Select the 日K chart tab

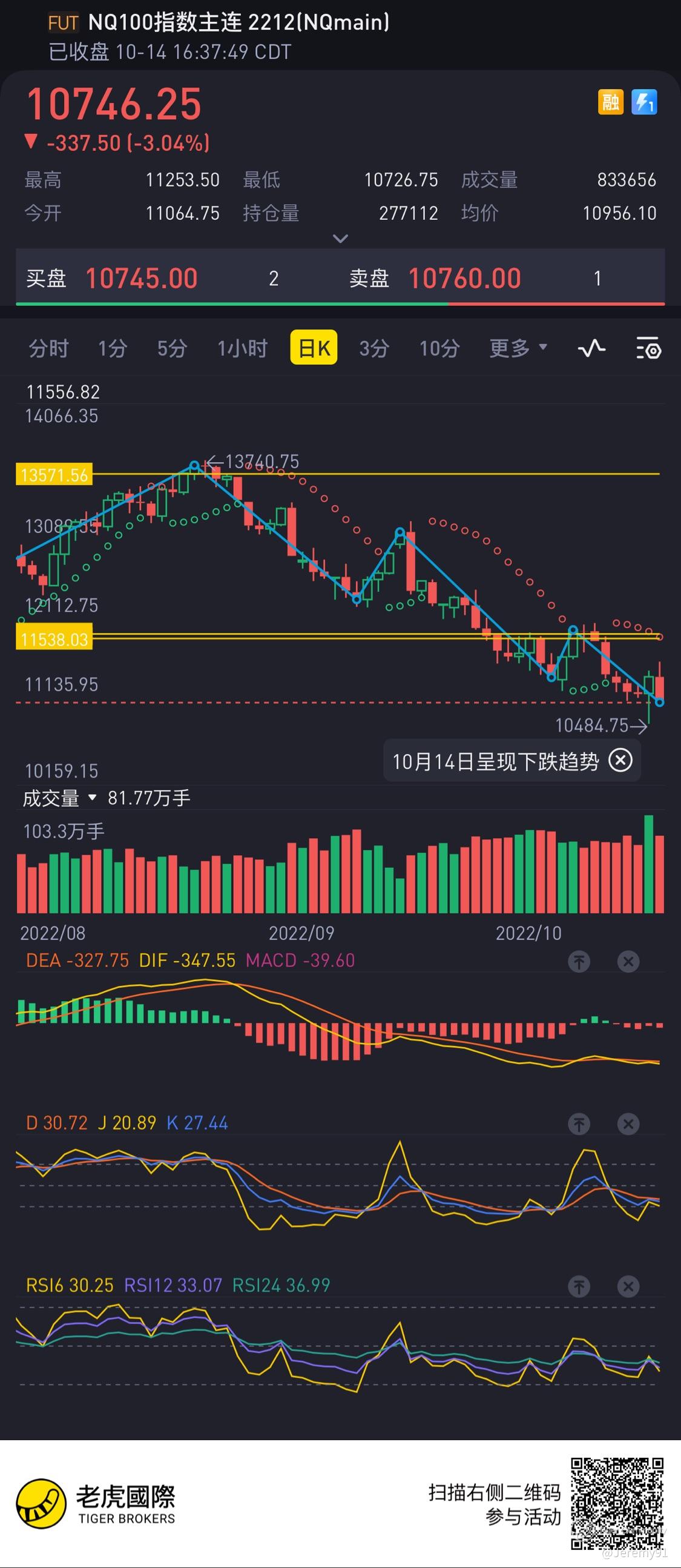coord(314,348)
